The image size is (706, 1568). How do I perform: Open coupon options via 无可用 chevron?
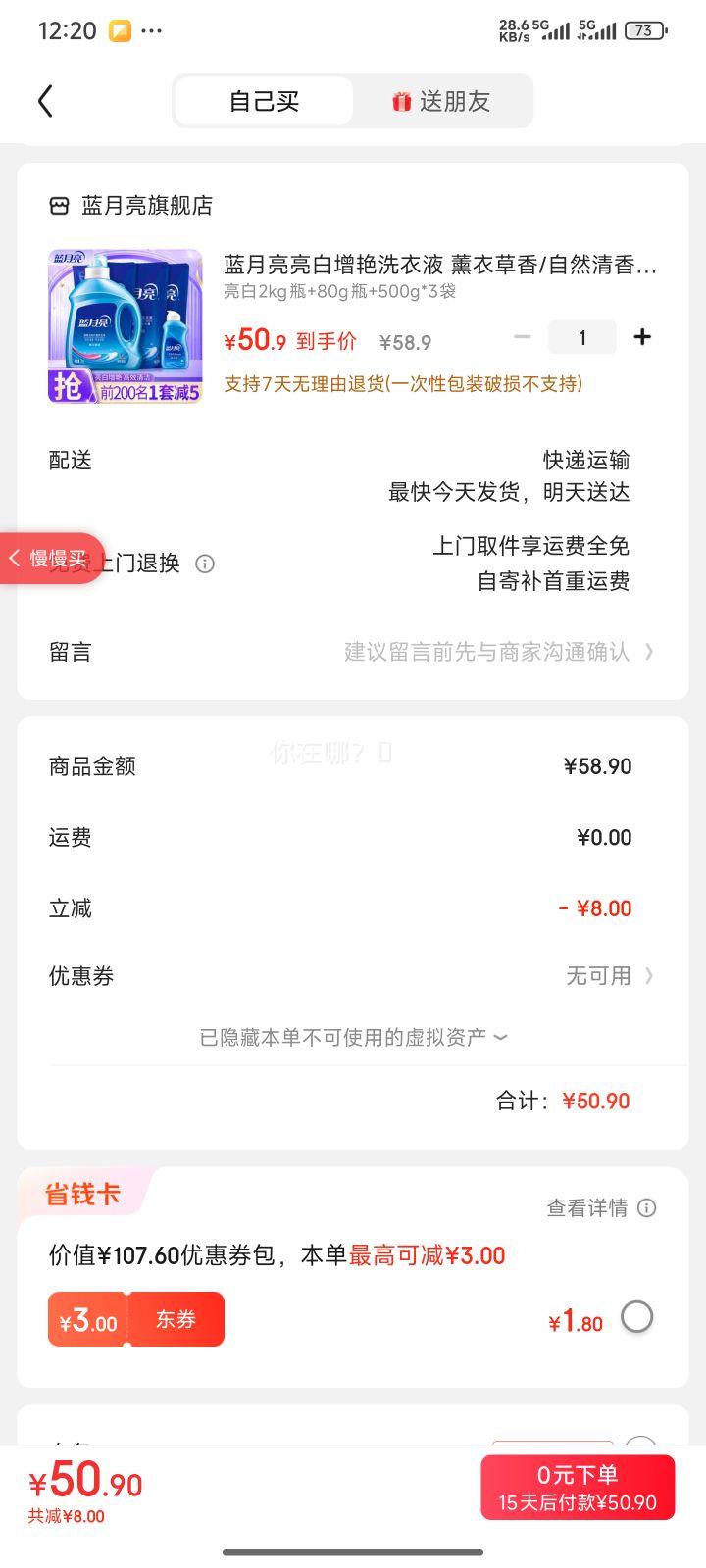tap(648, 976)
